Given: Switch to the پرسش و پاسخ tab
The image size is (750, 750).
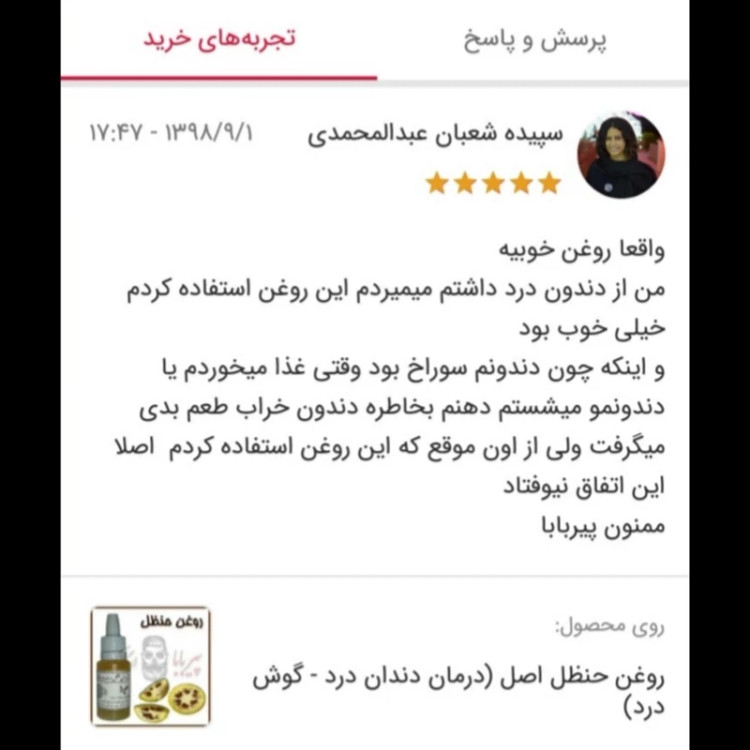Looking at the screenshot, I should coord(535,41).
